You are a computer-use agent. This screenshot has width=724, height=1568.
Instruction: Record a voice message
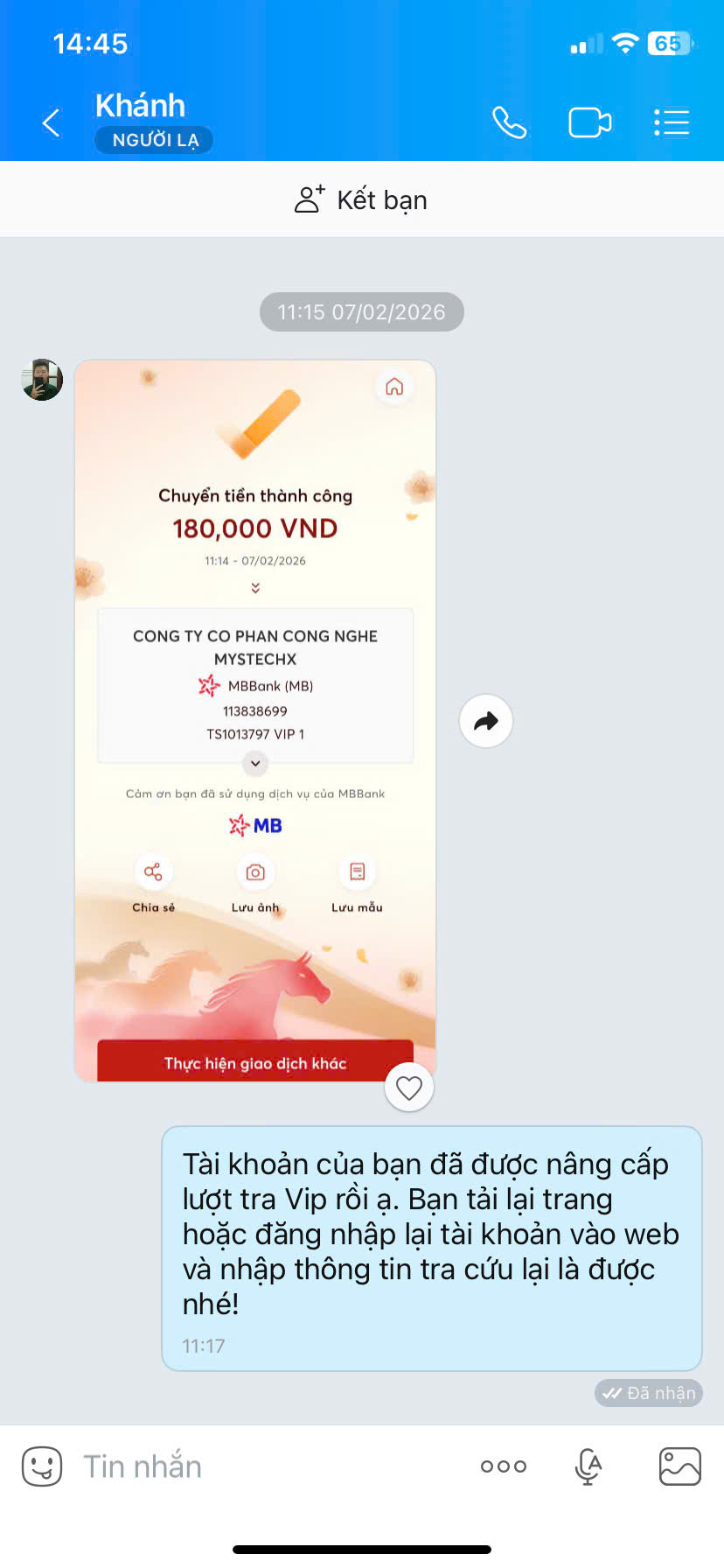[588, 1466]
